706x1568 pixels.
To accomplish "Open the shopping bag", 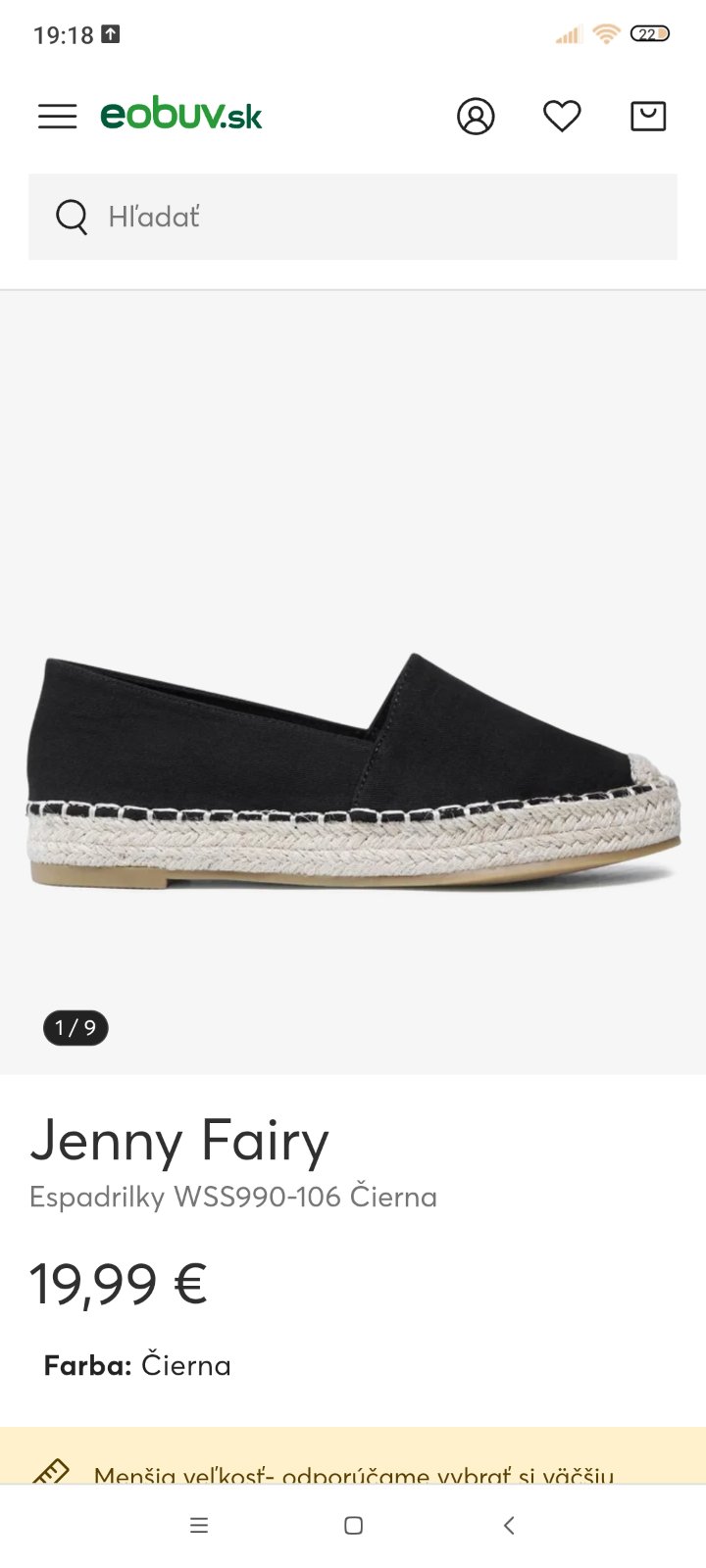I will coord(648,117).
